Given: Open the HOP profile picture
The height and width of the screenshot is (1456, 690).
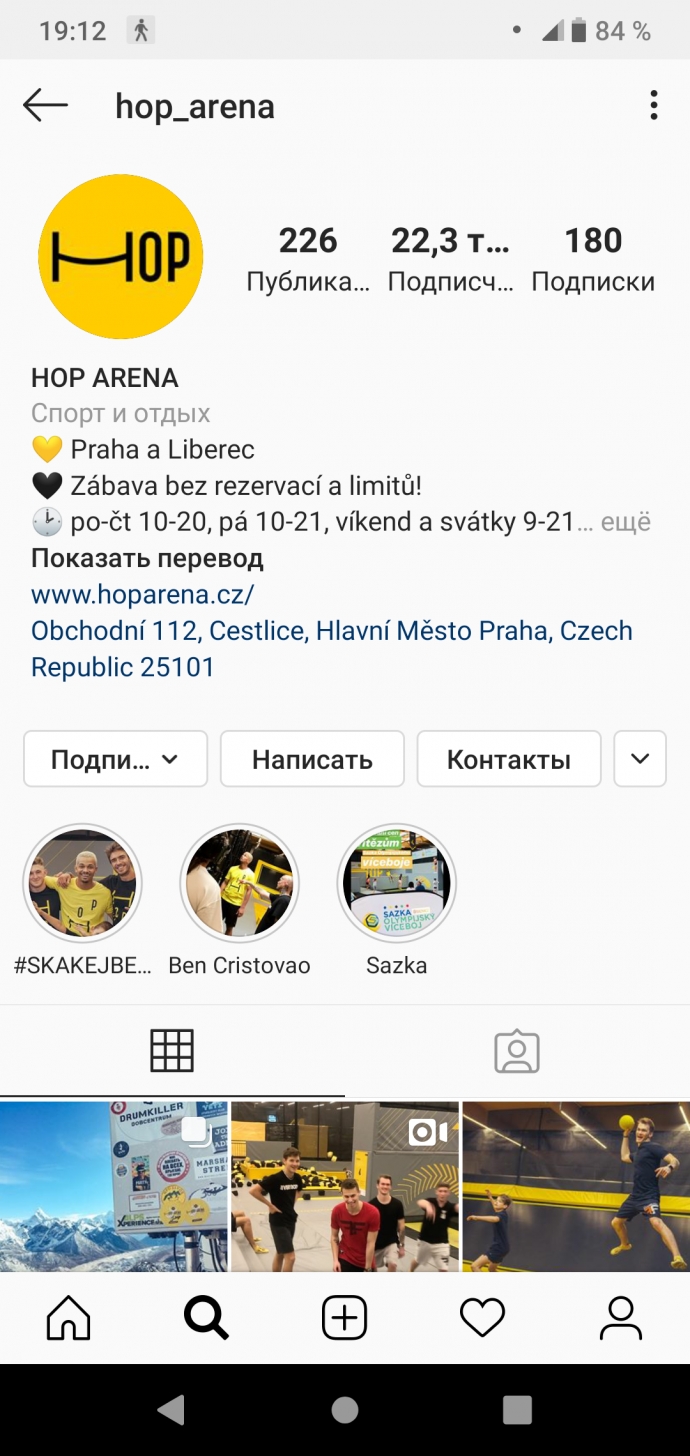Looking at the screenshot, I should (120, 257).
